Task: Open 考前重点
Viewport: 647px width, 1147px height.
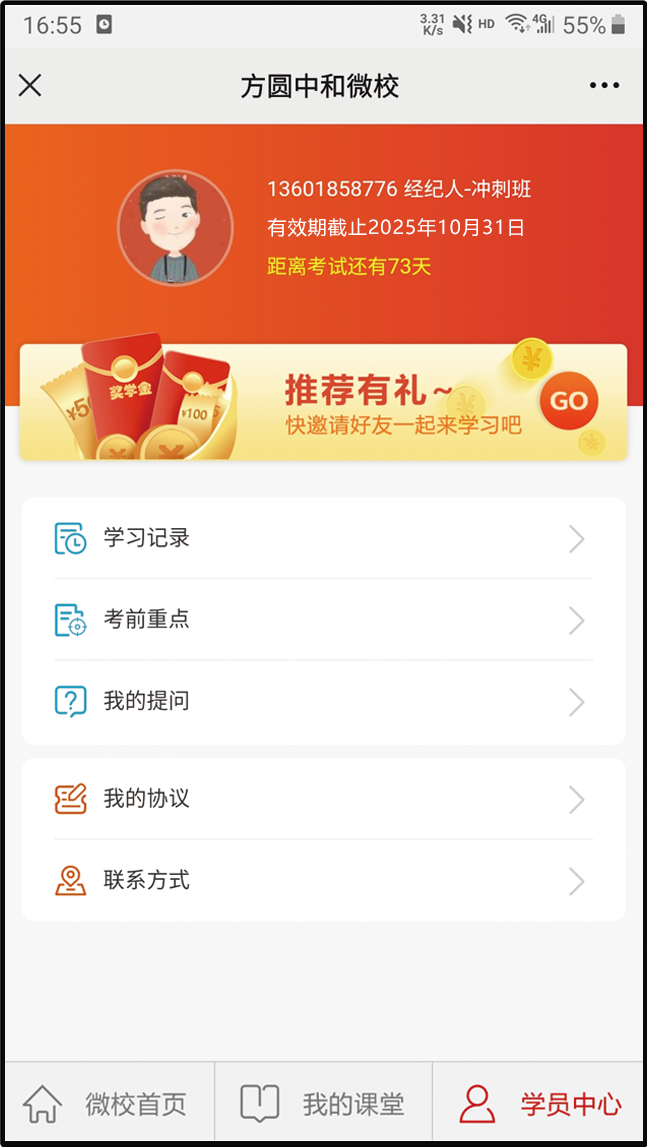Action: point(323,620)
